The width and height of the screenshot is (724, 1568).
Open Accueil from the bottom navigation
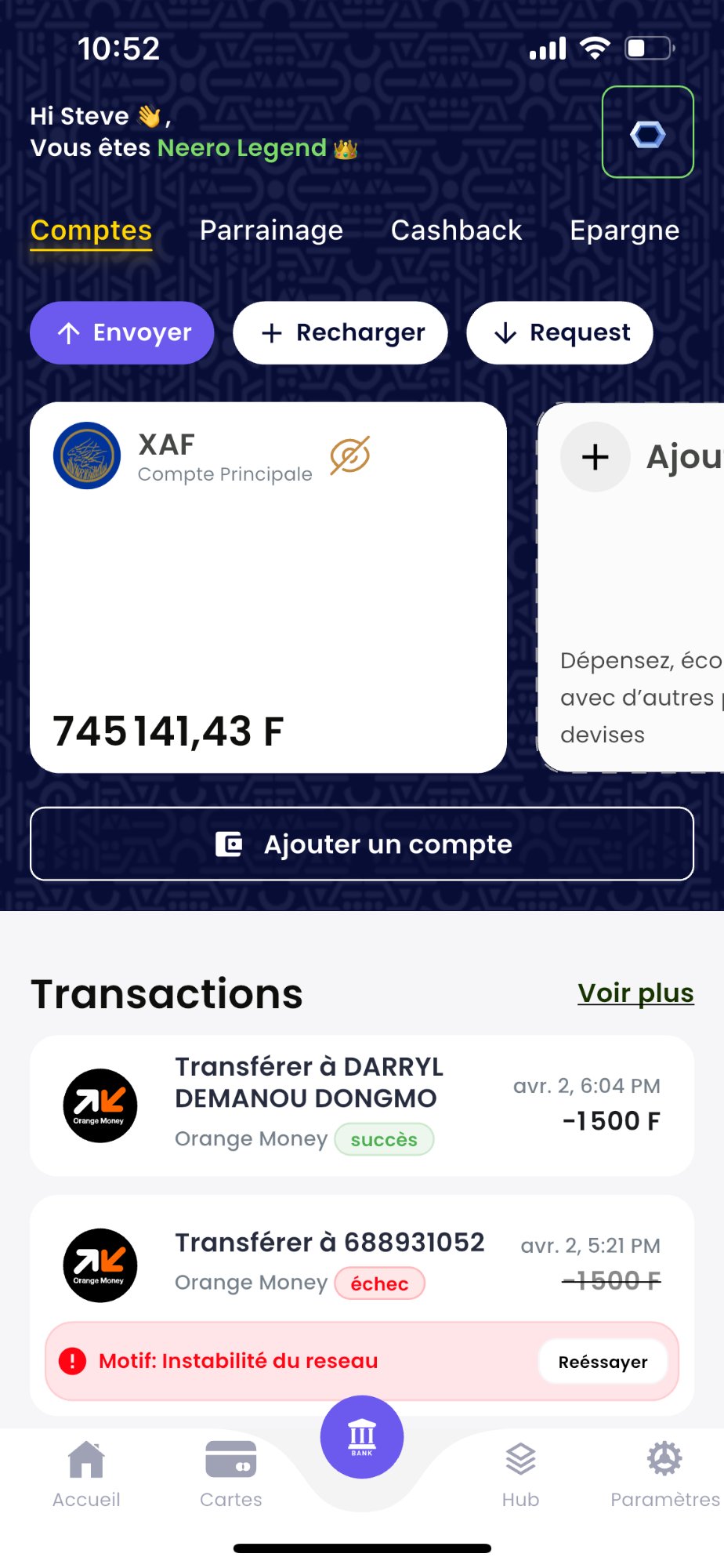85,1474
